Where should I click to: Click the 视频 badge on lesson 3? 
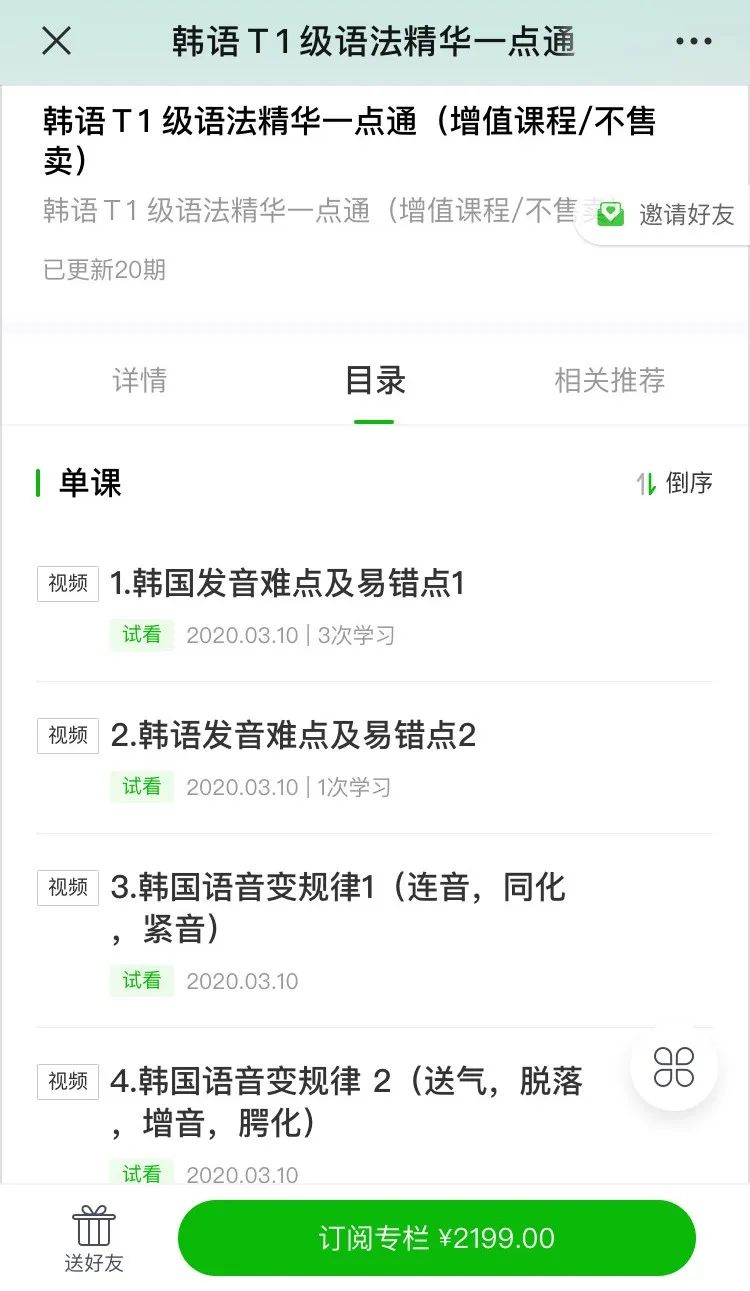point(66,887)
